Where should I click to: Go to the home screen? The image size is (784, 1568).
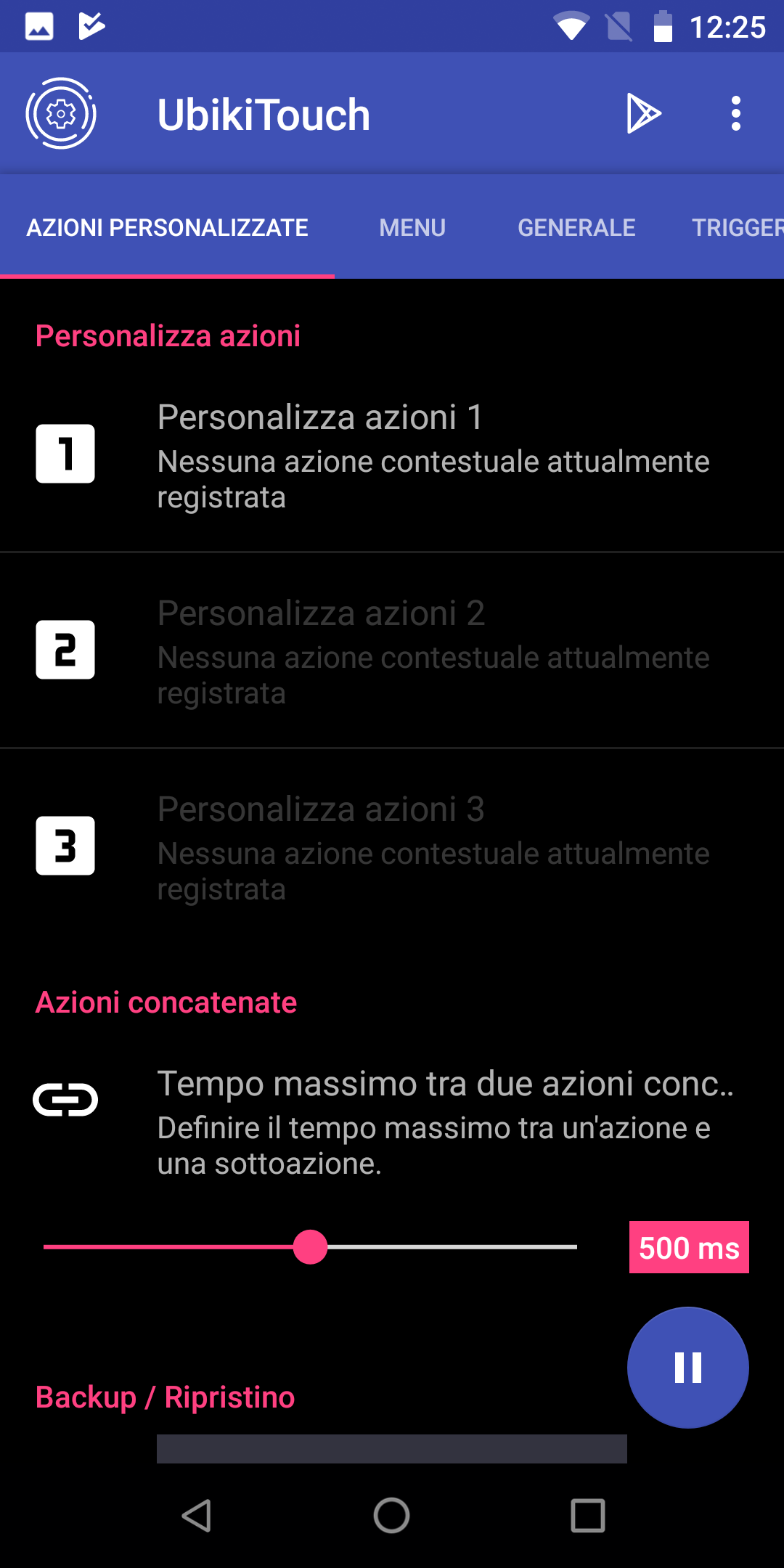392,1516
